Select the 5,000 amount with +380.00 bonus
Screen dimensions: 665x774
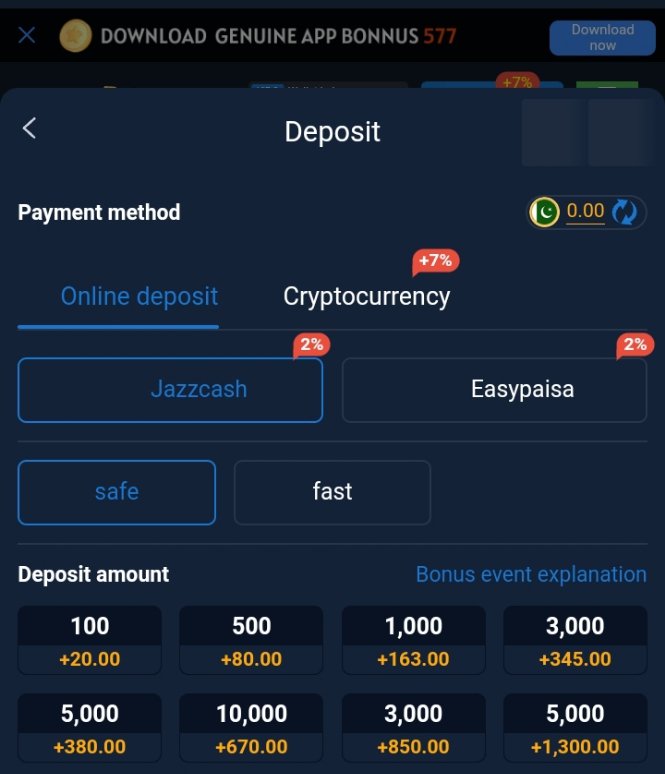[90, 728]
